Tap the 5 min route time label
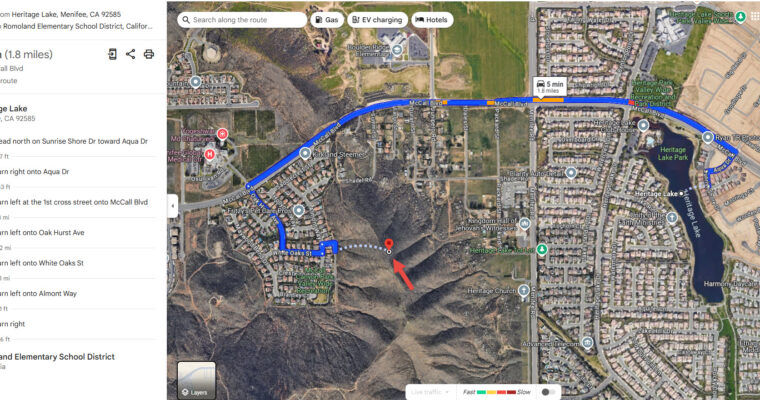 coord(550,87)
